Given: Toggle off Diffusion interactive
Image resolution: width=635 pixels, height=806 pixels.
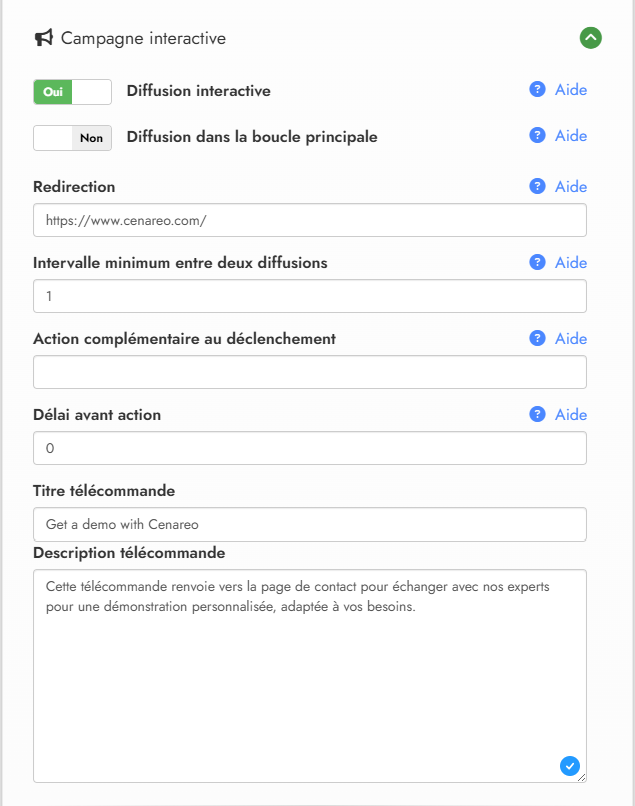Looking at the screenshot, I should point(72,91).
